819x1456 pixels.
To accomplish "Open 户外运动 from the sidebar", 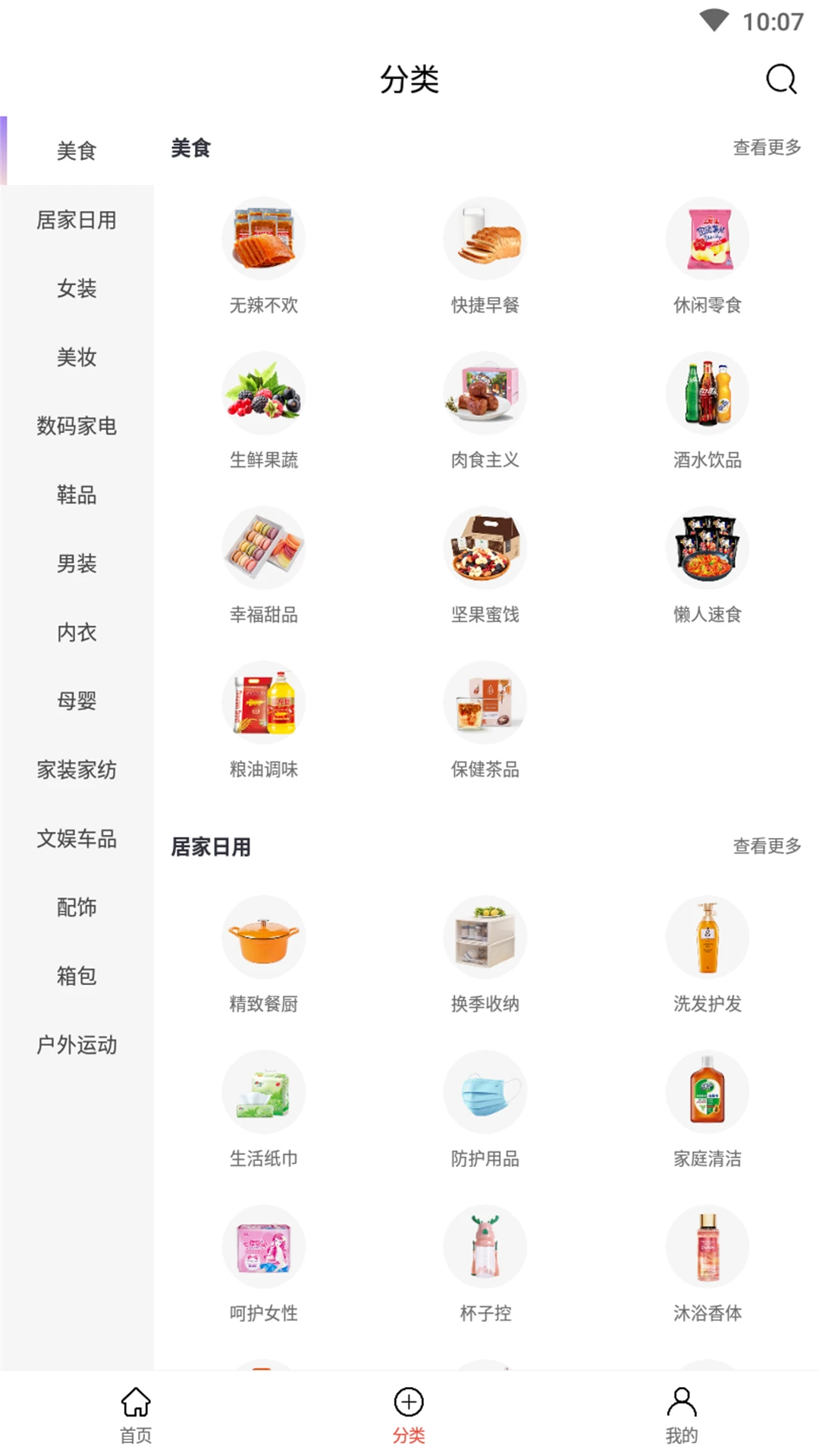I will tap(77, 1045).
